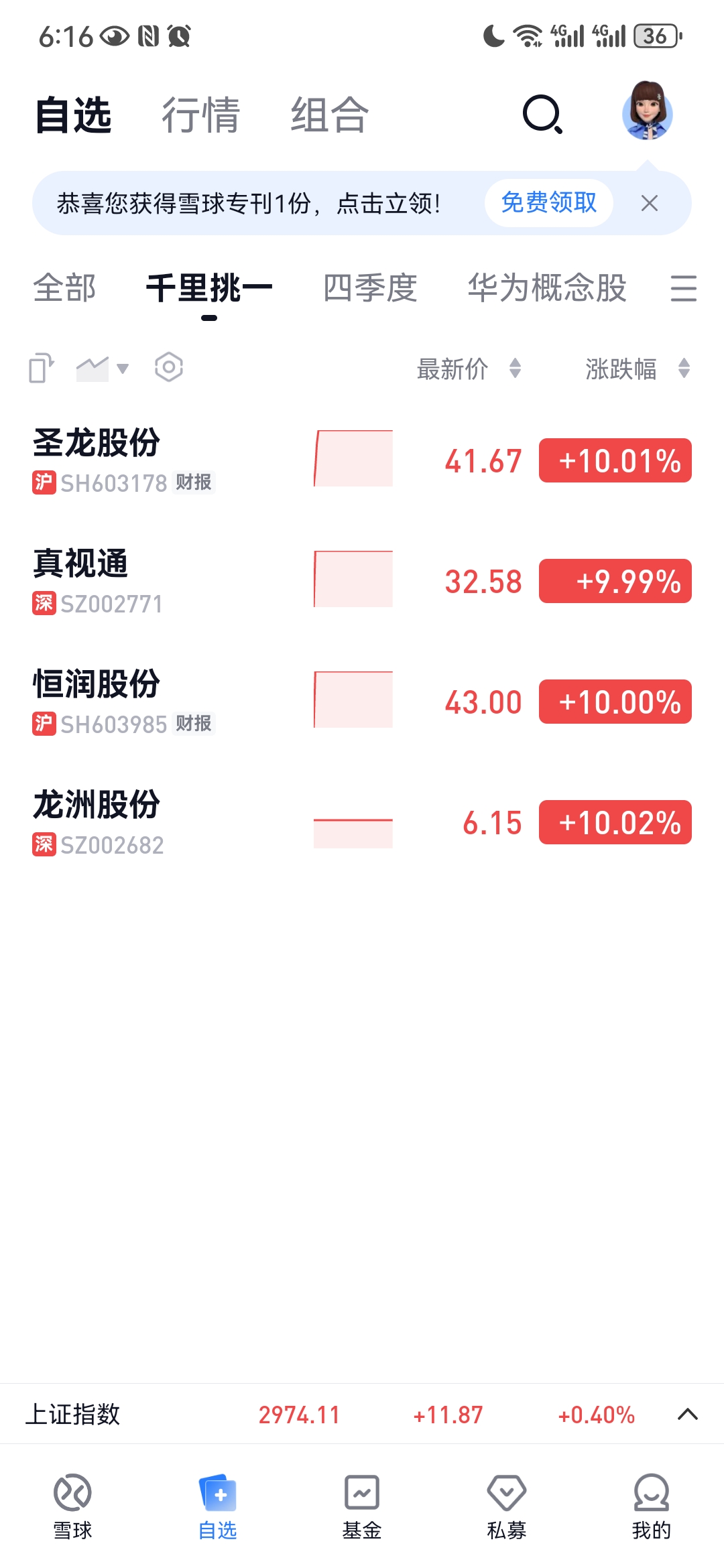The width and height of the screenshot is (724, 1568).
Task: Open stock 圣龙股份 SH603178
Action: point(362,460)
